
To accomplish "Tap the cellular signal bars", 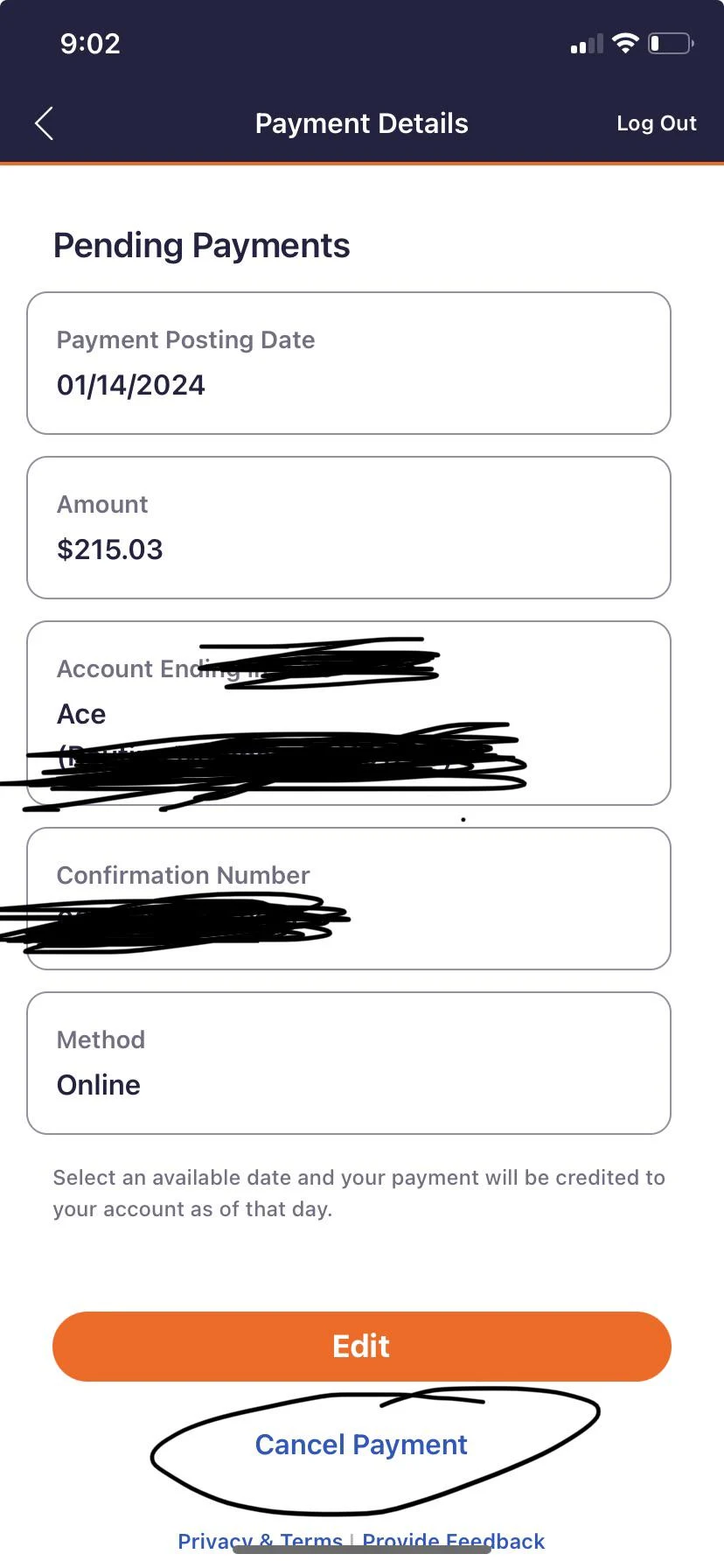I will pos(584,44).
